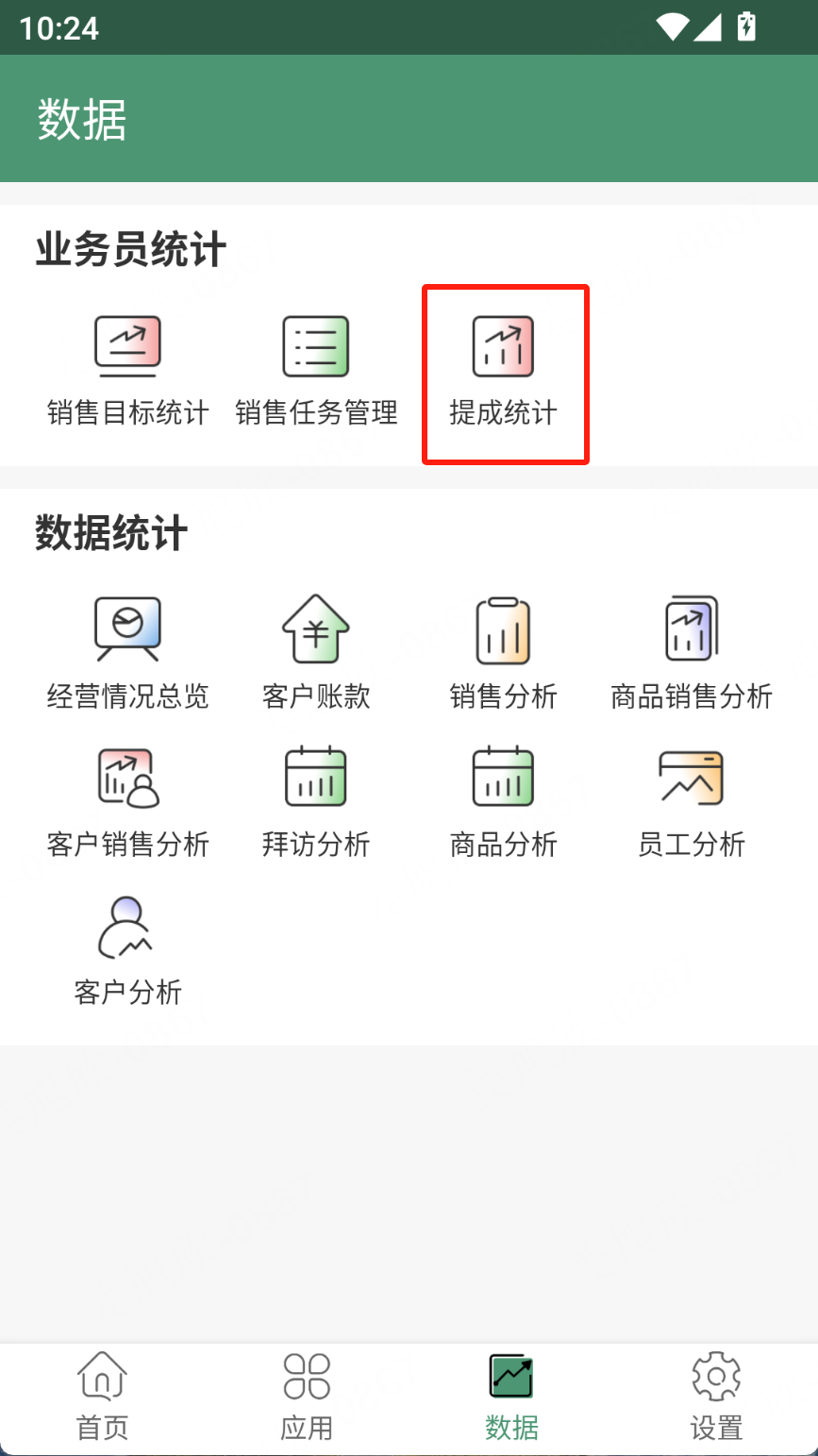Image resolution: width=818 pixels, height=1456 pixels.
Task: Open 客户账款 (customer accounts)
Action: click(316, 653)
